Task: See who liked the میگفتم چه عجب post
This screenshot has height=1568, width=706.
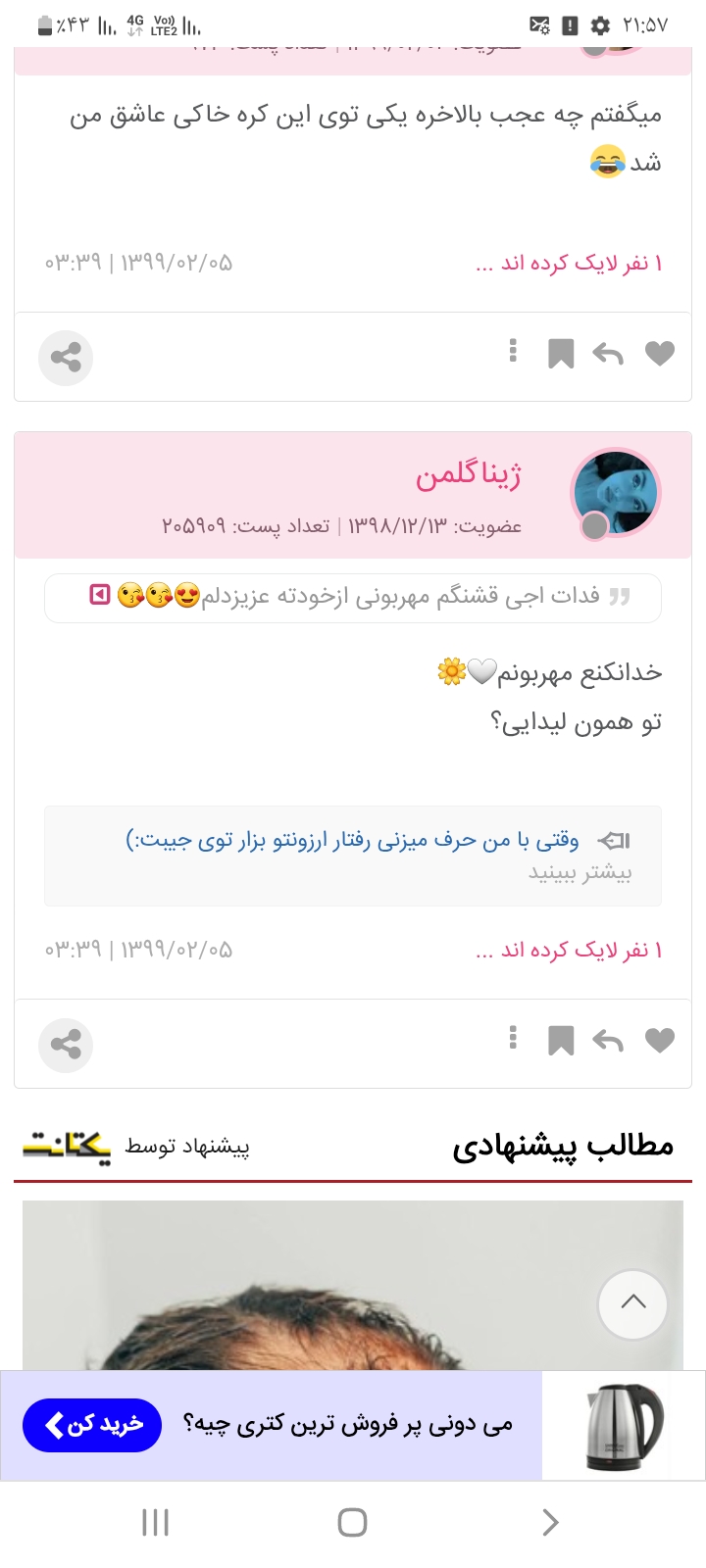Action: point(569,263)
